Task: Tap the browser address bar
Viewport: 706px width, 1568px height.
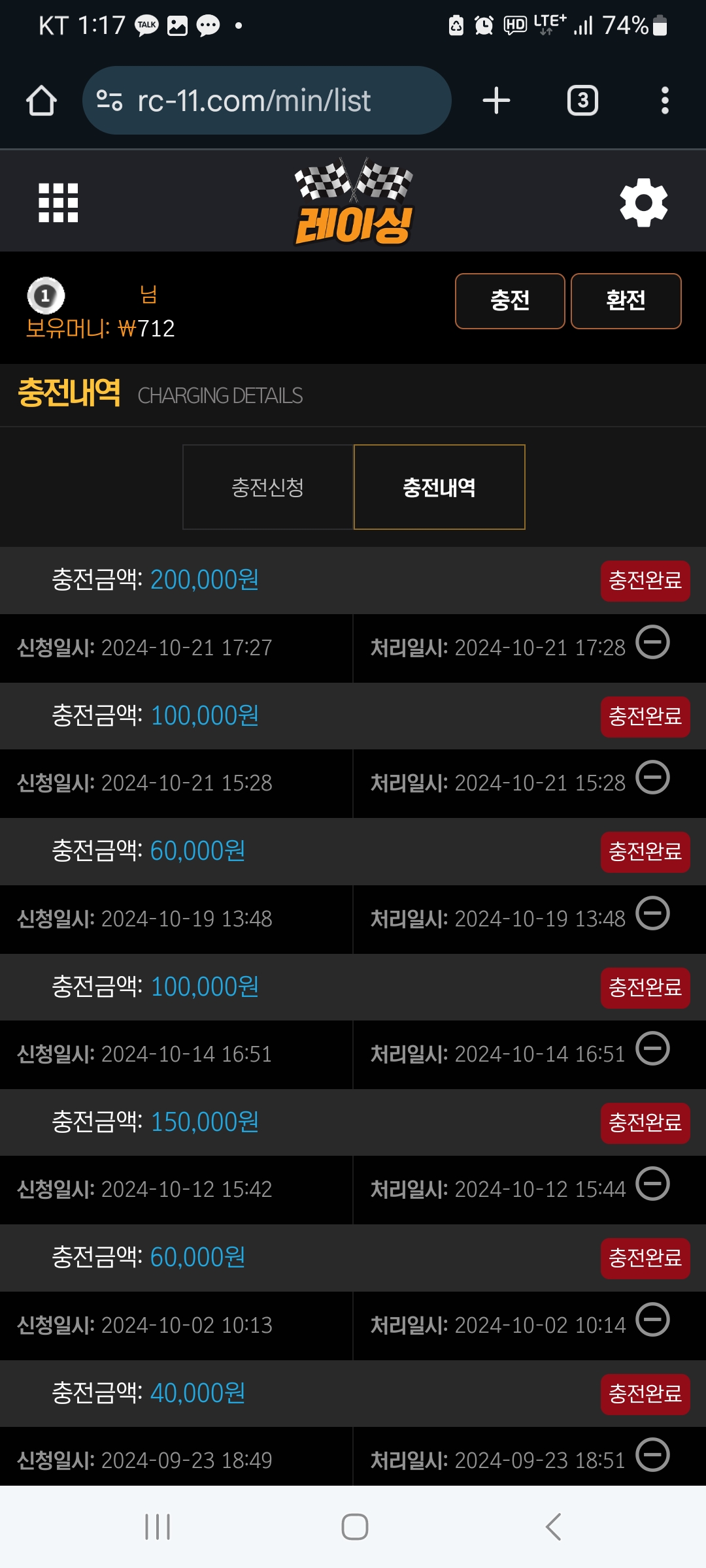Action: pyautogui.click(x=267, y=101)
